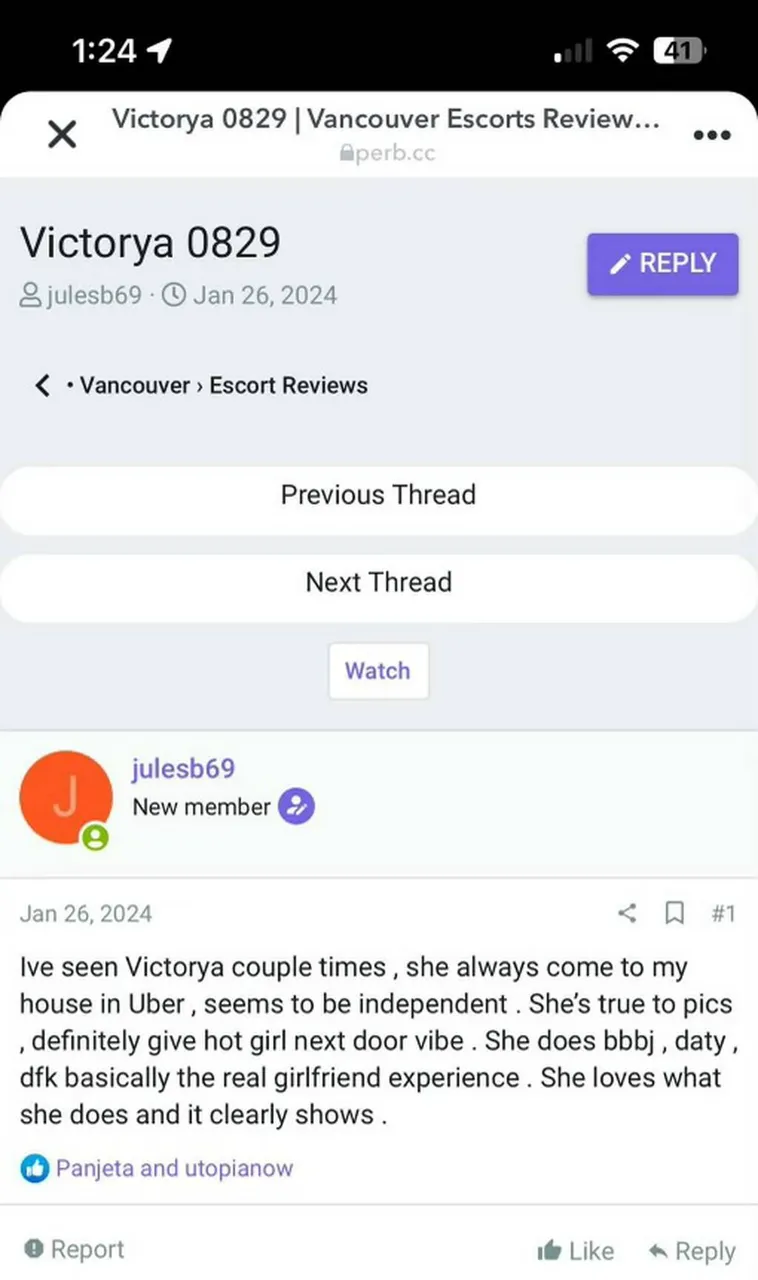Screen dimensions: 758x1280
Task: Reply to post at the bottom
Action: (692, 1251)
